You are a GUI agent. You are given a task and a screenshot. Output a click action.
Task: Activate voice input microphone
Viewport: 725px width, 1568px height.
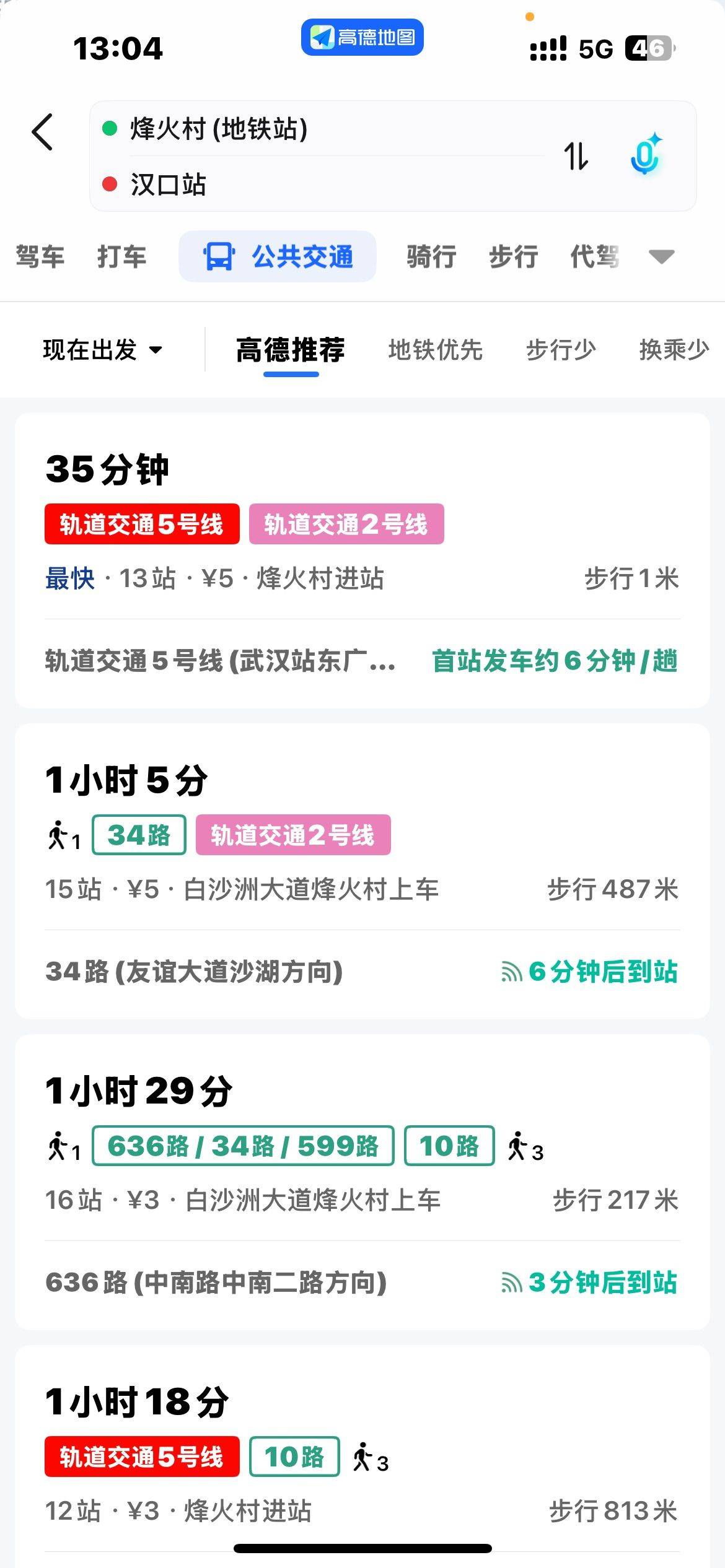(646, 154)
